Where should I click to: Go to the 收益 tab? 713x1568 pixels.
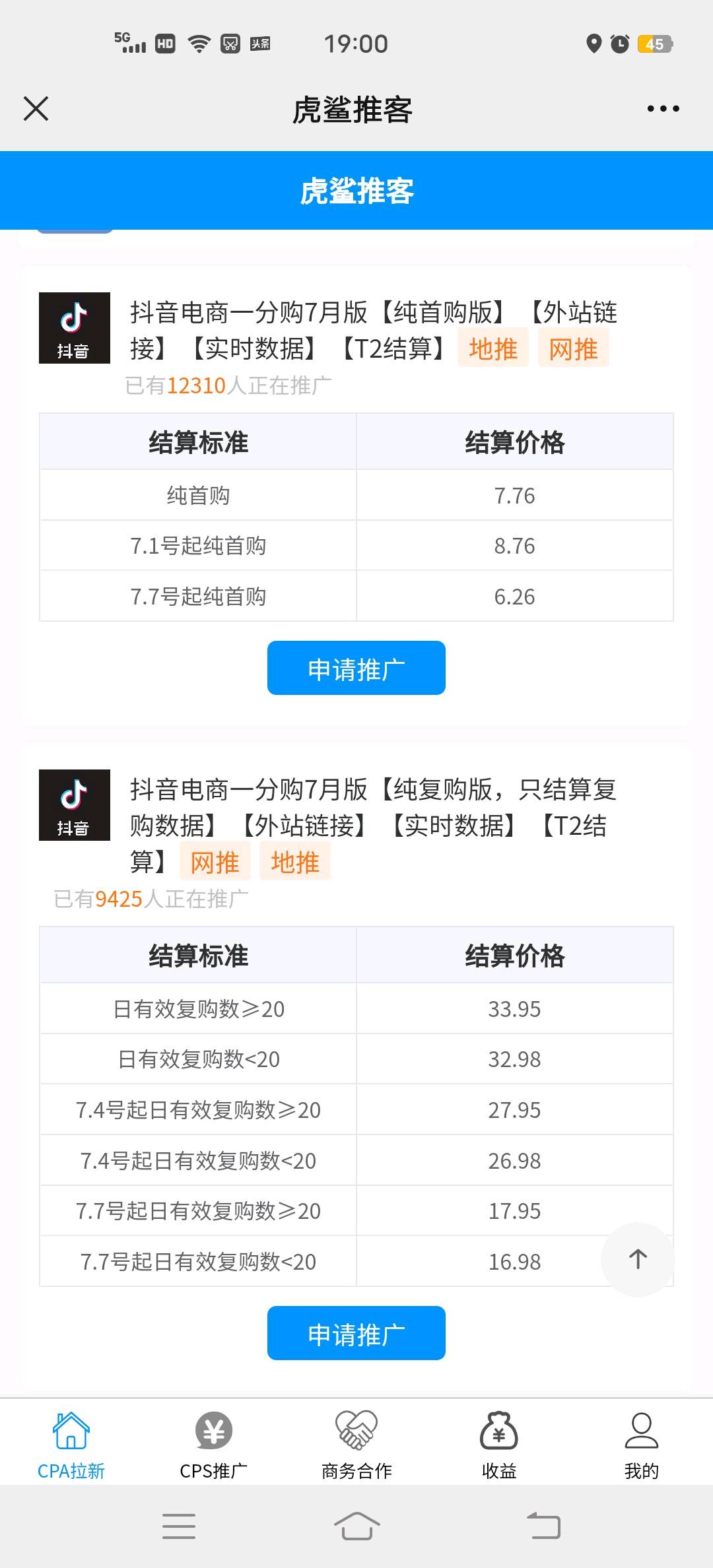(x=499, y=1445)
